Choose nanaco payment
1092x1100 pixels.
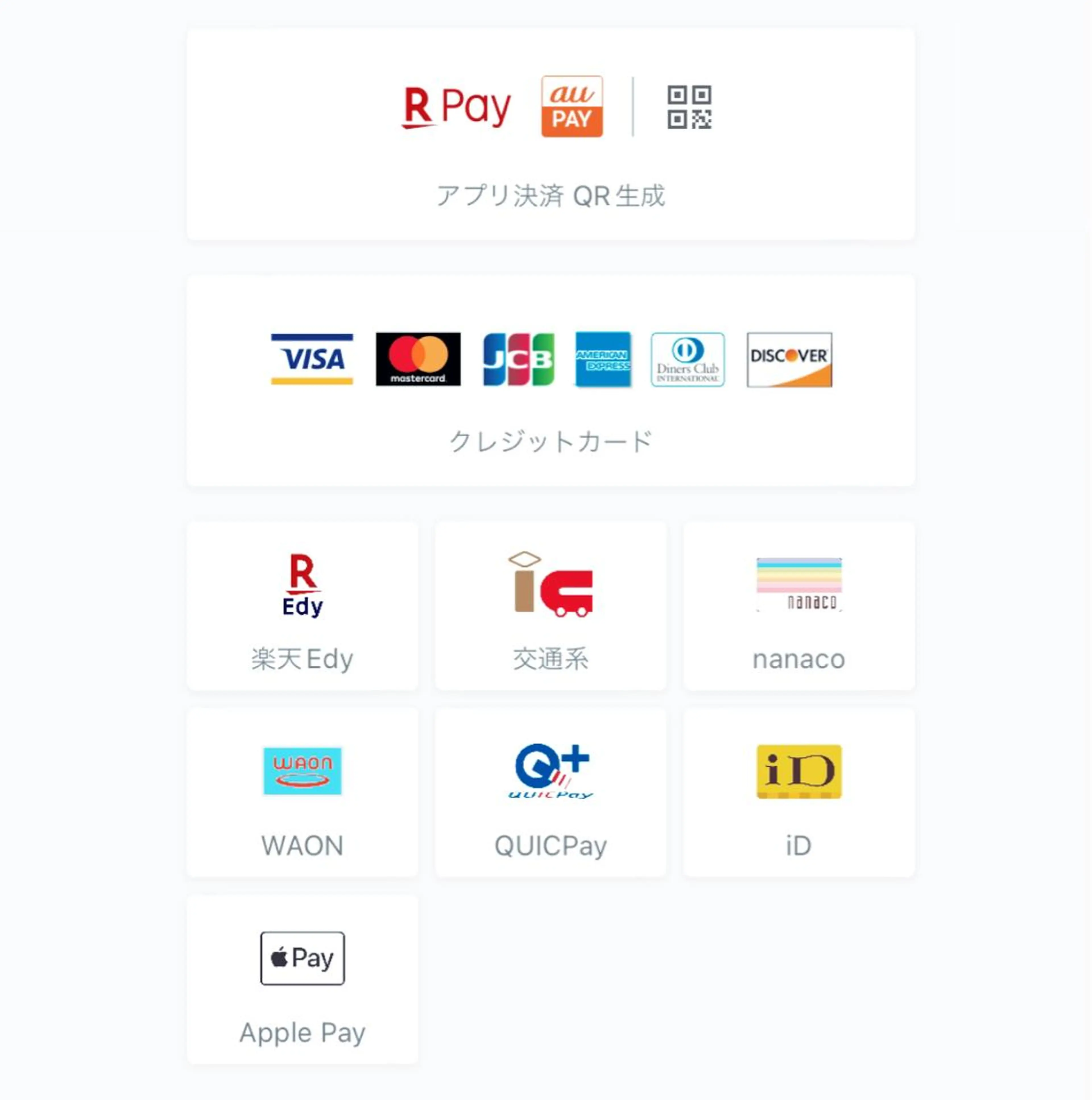click(798, 606)
